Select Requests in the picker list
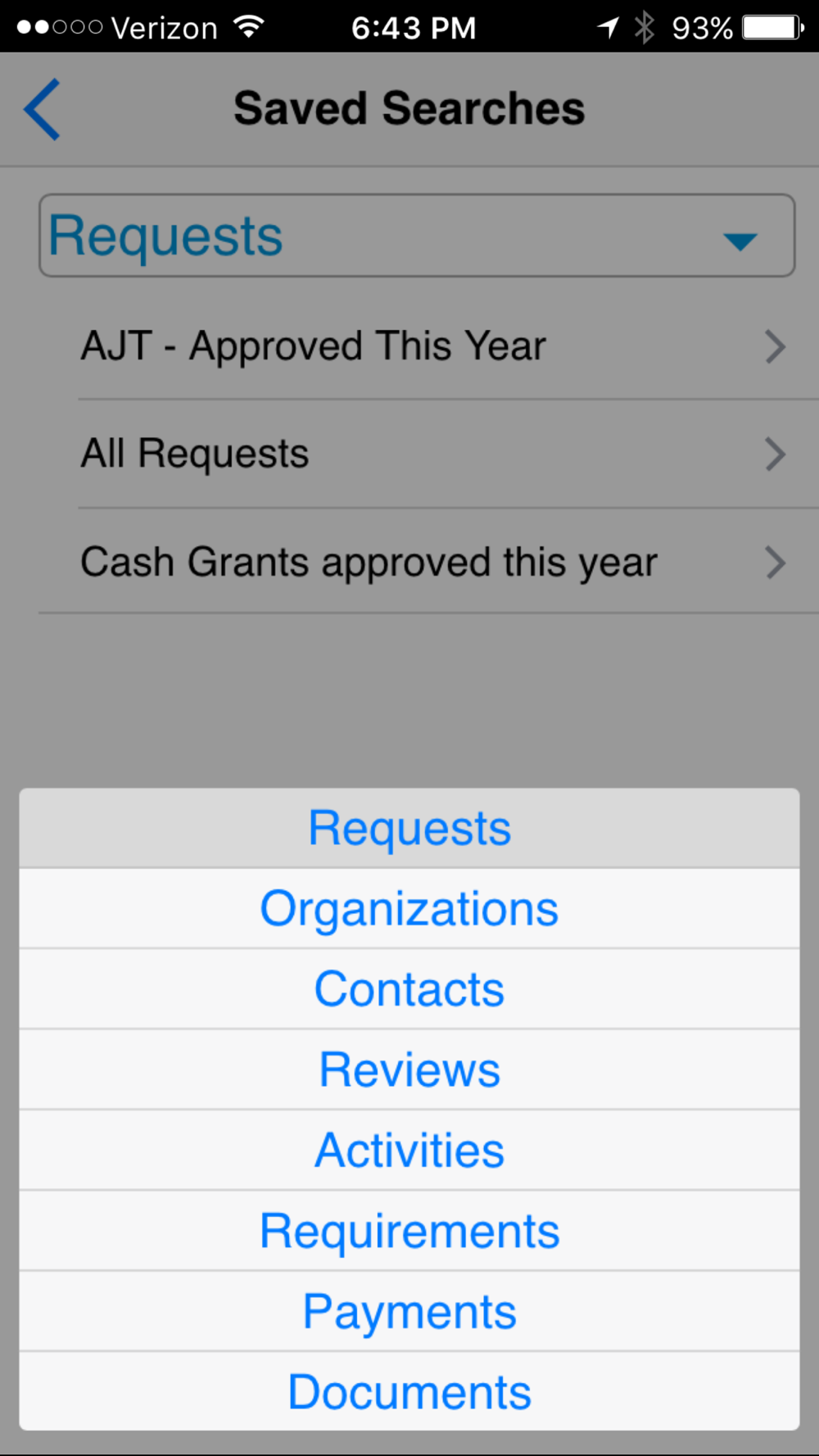 [409, 828]
